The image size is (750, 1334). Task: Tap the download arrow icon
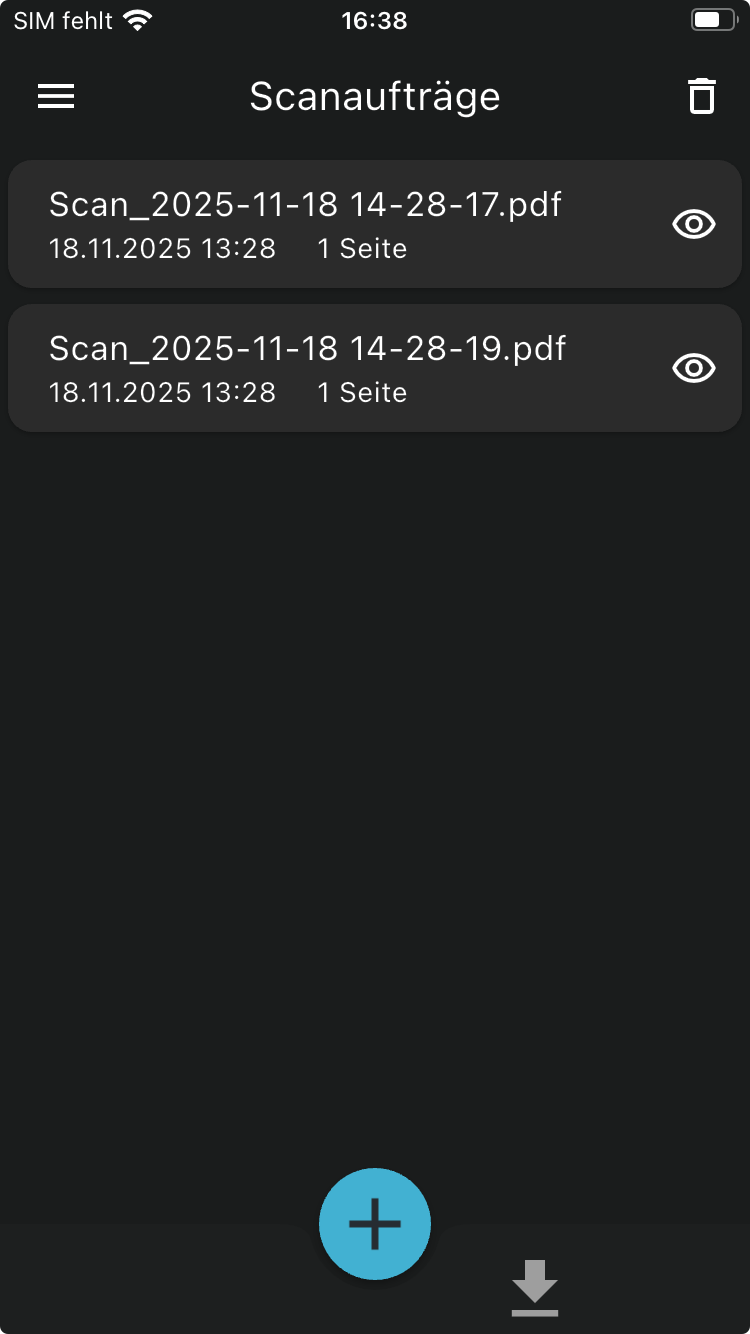(535, 1288)
